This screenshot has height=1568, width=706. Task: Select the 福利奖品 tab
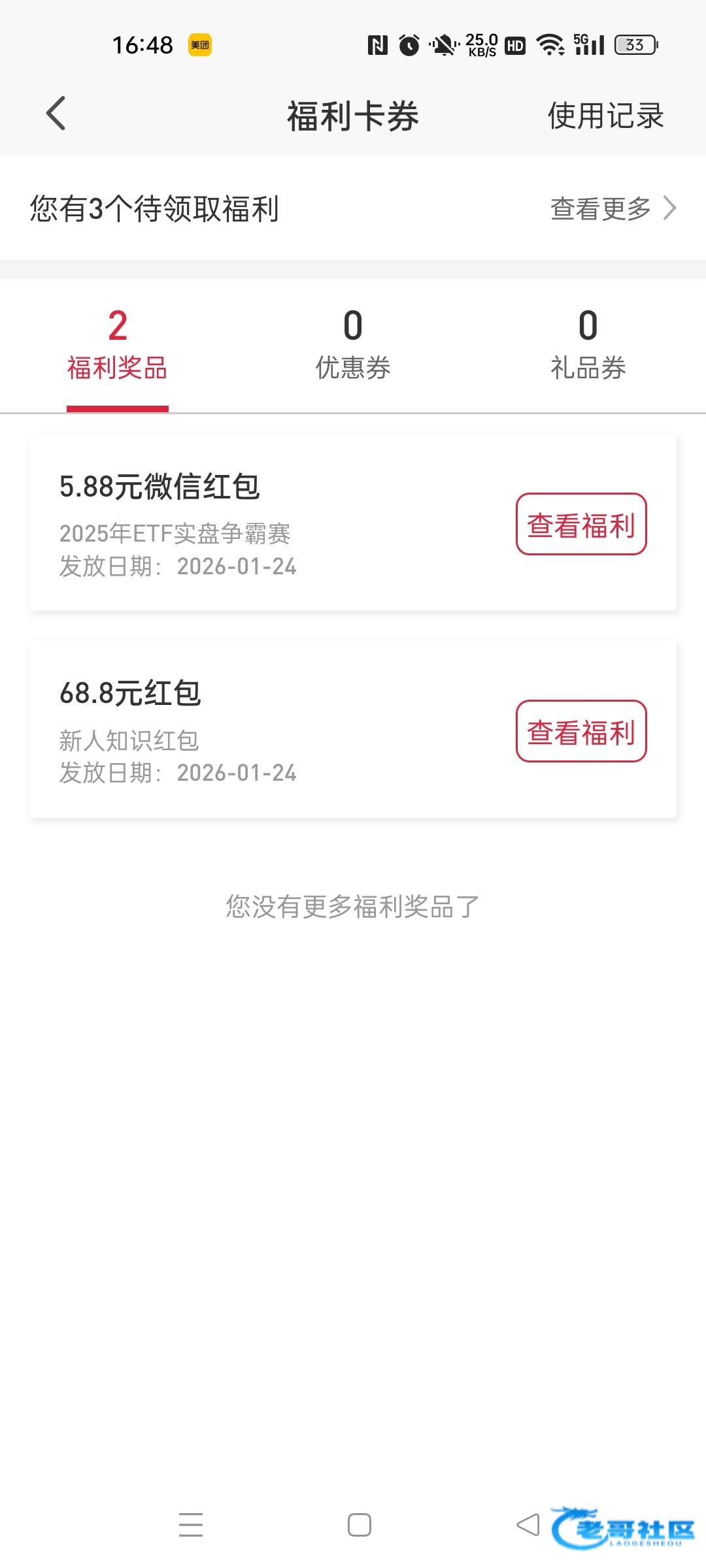click(118, 344)
